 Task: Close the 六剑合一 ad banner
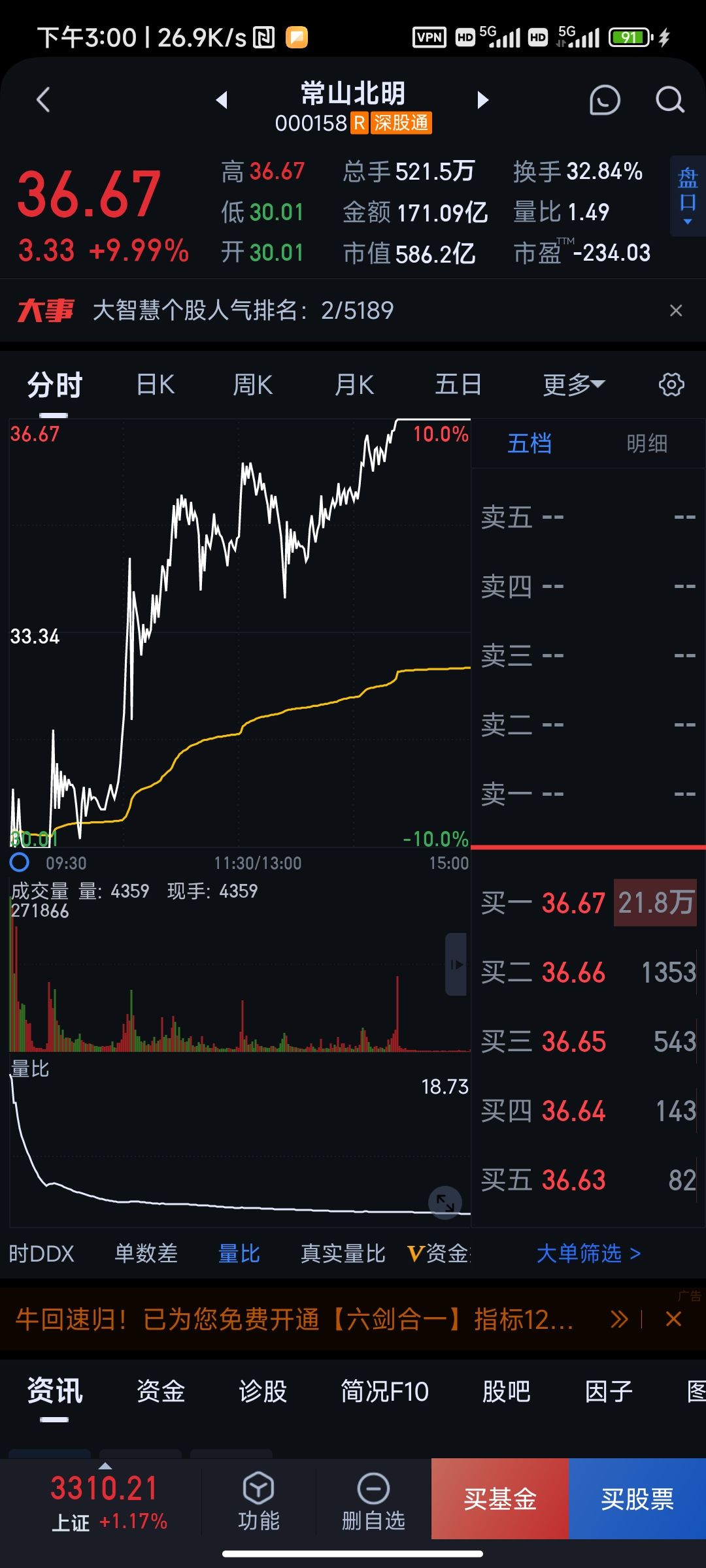[x=673, y=1319]
